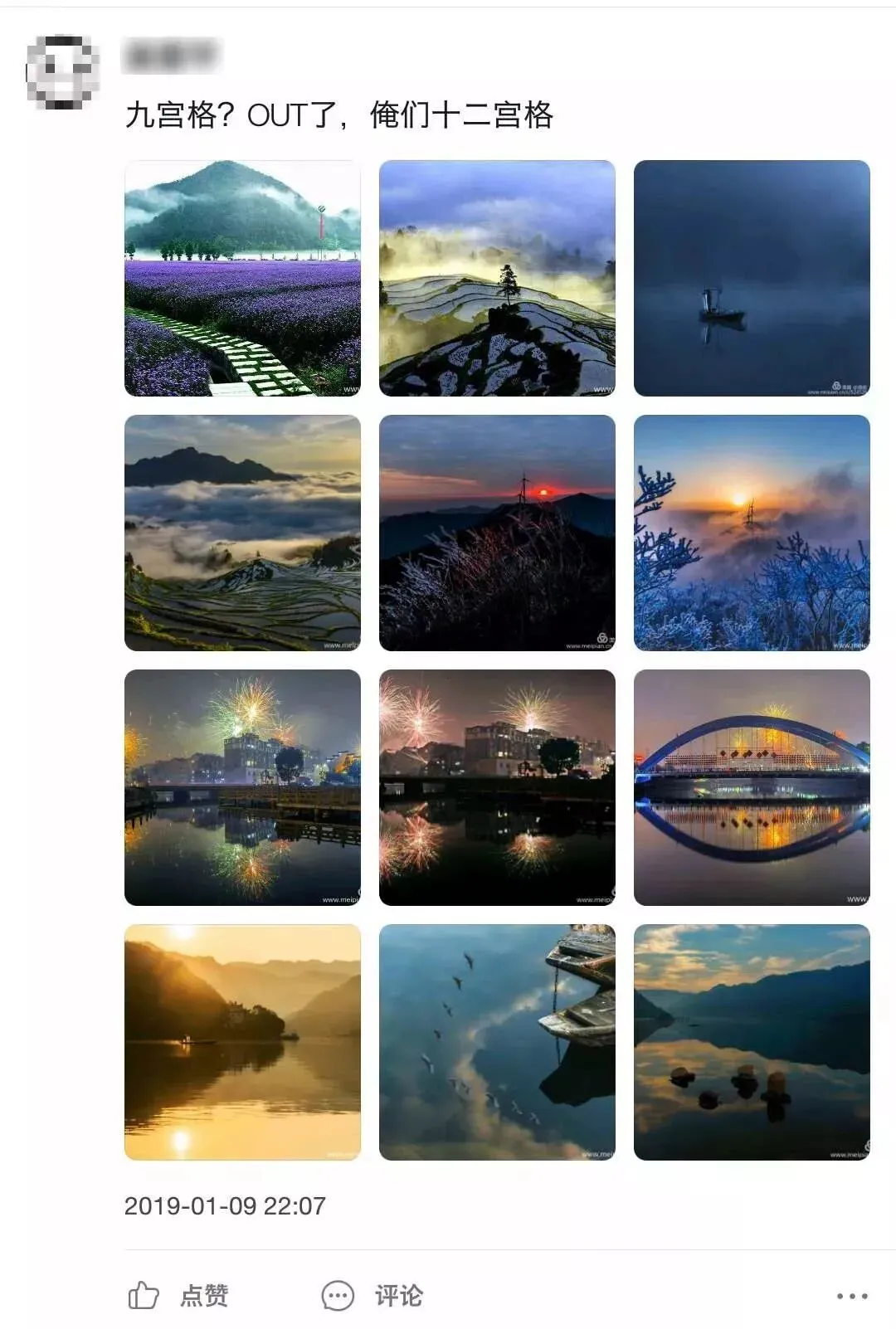
Task: Open the golden sunrise lake photo
Action: click(242, 1042)
